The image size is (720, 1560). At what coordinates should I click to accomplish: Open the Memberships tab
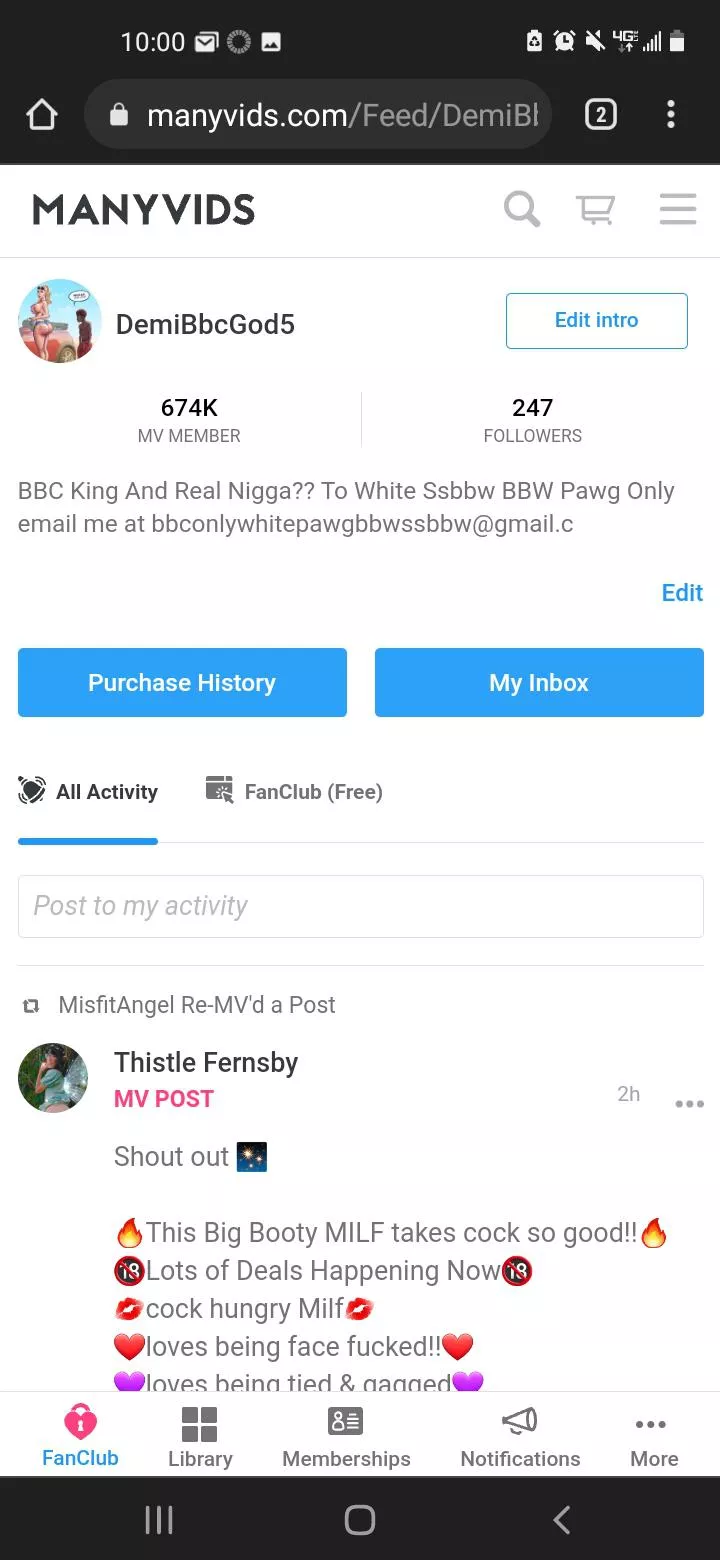click(x=346, y=1436)
